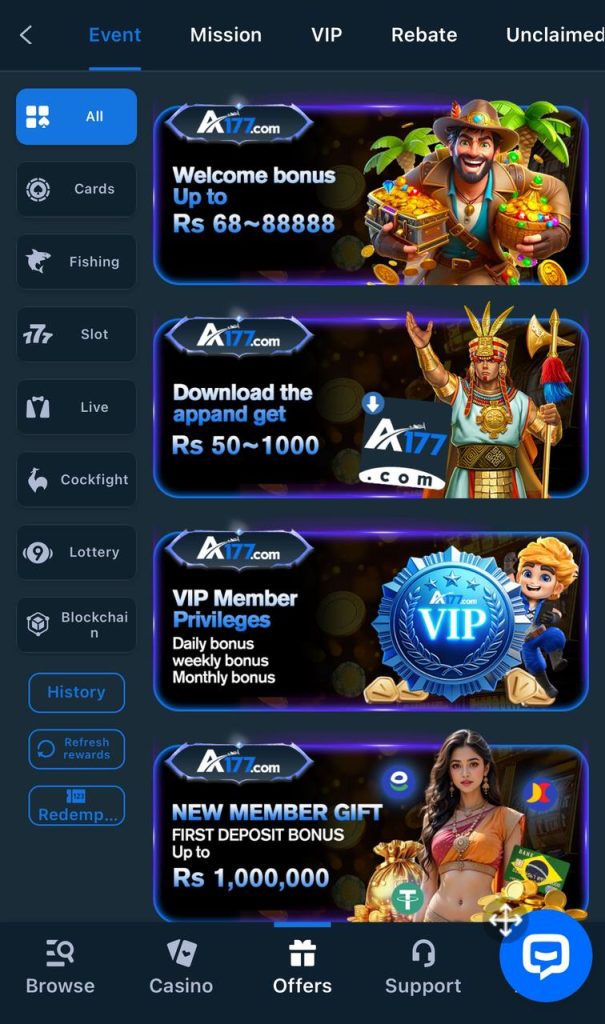Go back using the top-left arrow
The width and height of the screenshot is (605, 1024).
[26, 35]
